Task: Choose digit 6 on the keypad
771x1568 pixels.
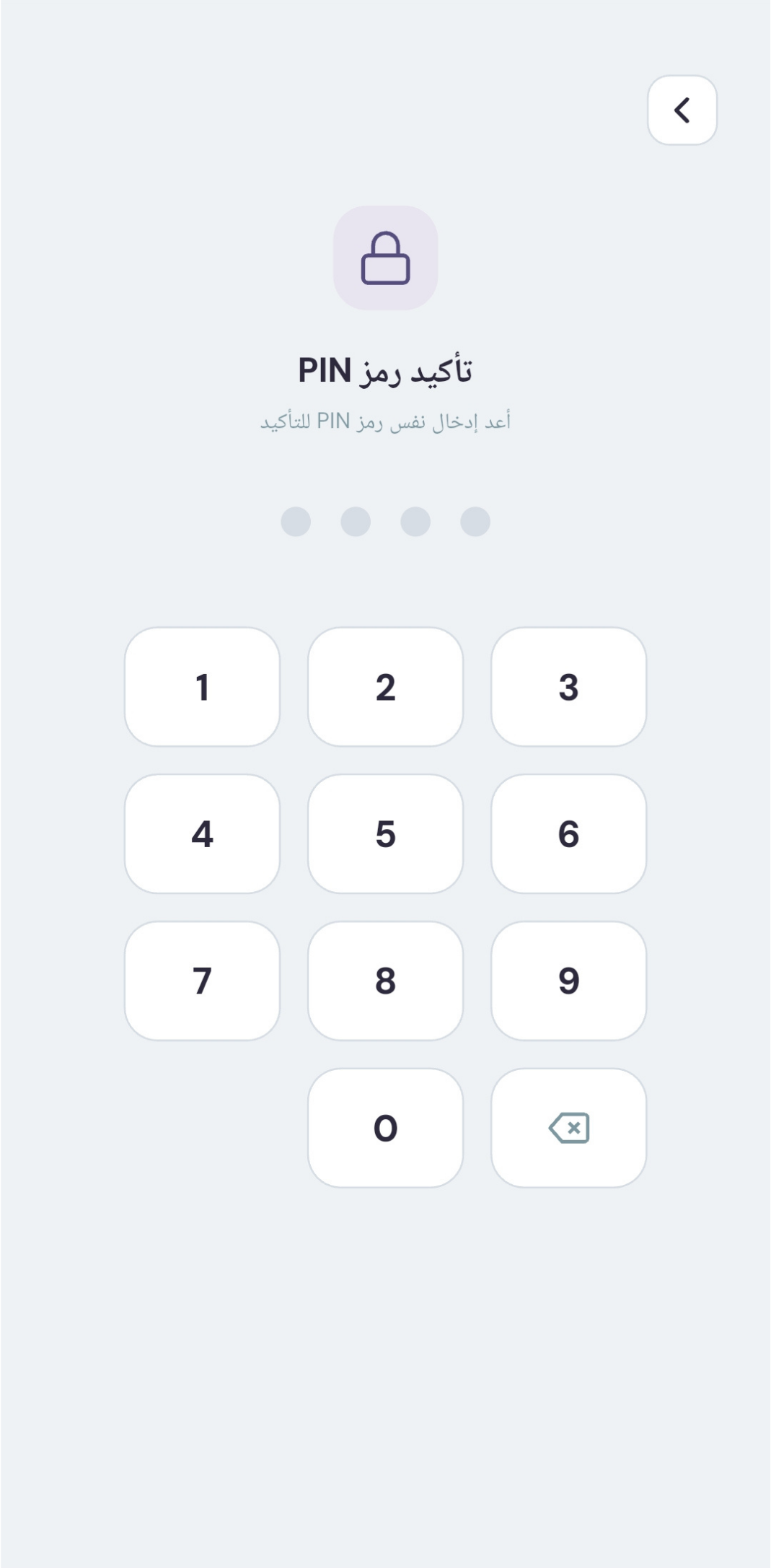Action: pyautogui.click(x=568, y=834)
